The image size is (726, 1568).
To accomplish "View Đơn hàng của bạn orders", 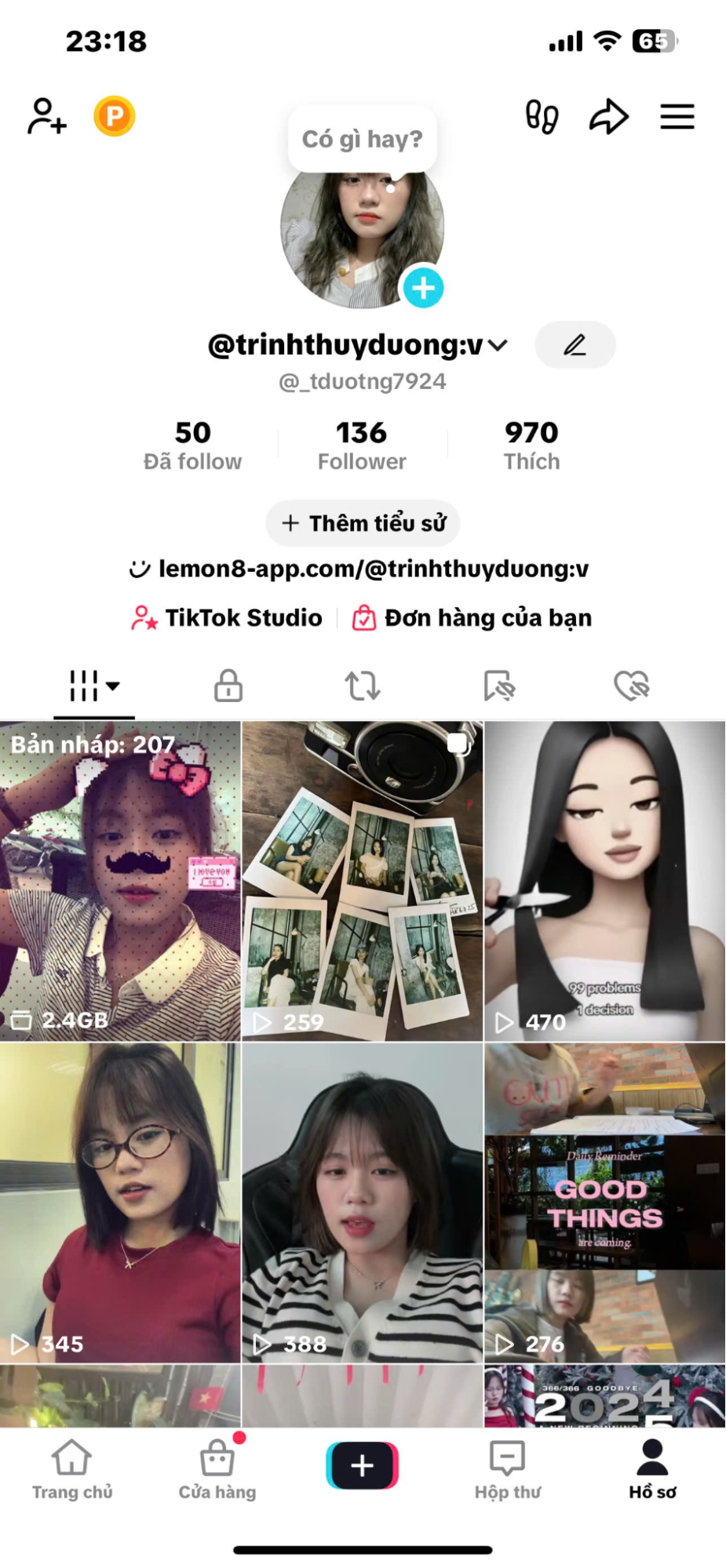I will tap(472, 618).
